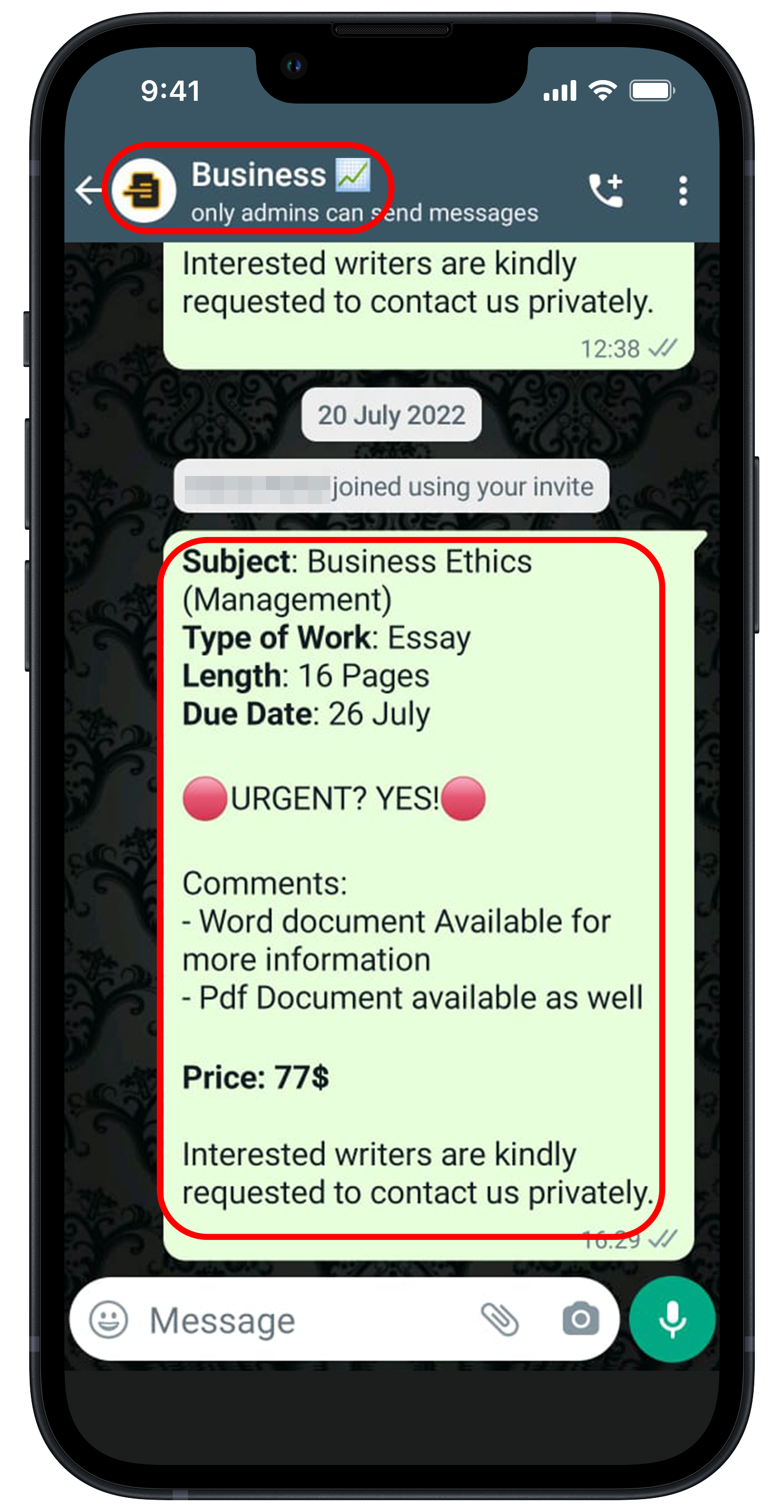Screen dimensions: 784x1512
Task: Focus the Message text field
Action: [305, 1320]
